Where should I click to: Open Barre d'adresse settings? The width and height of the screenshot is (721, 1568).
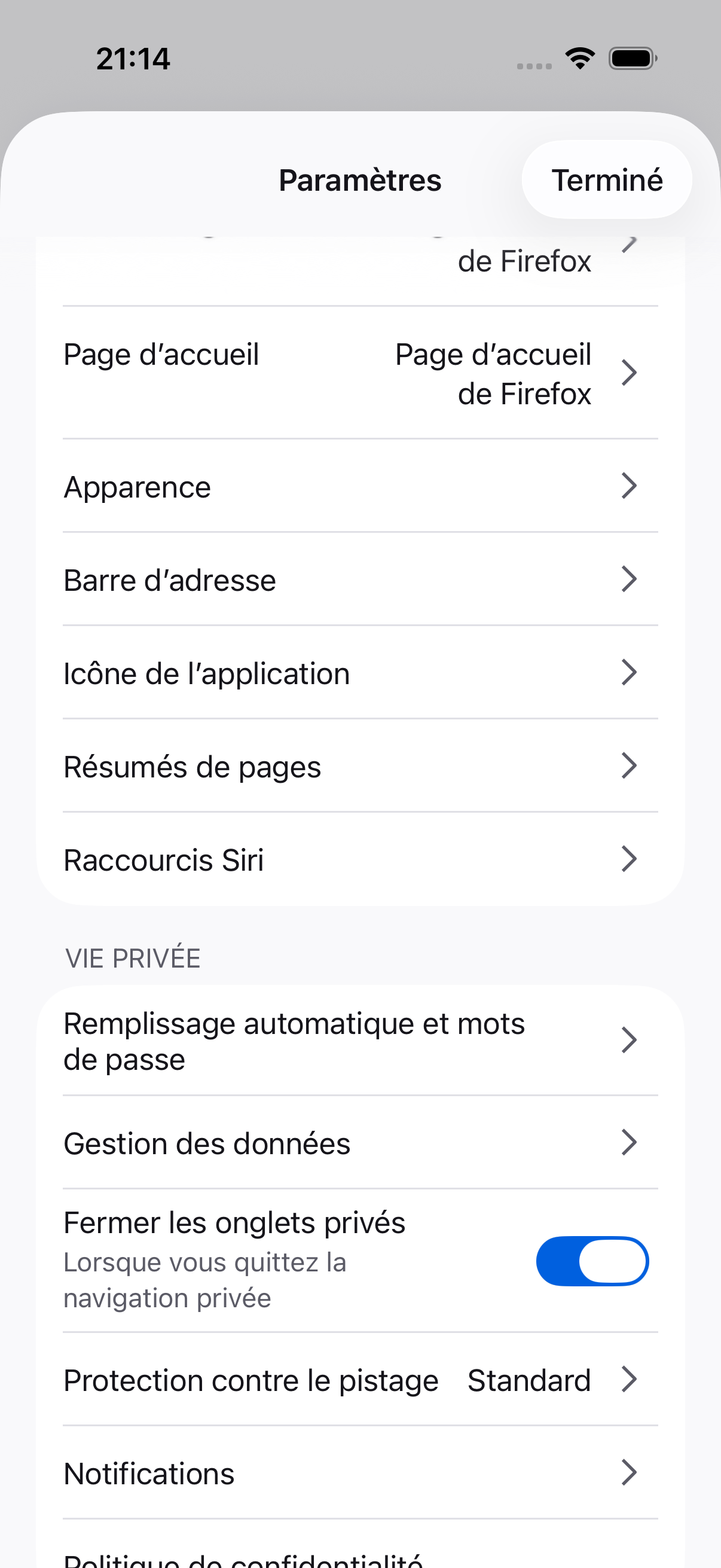click(360, 579)
